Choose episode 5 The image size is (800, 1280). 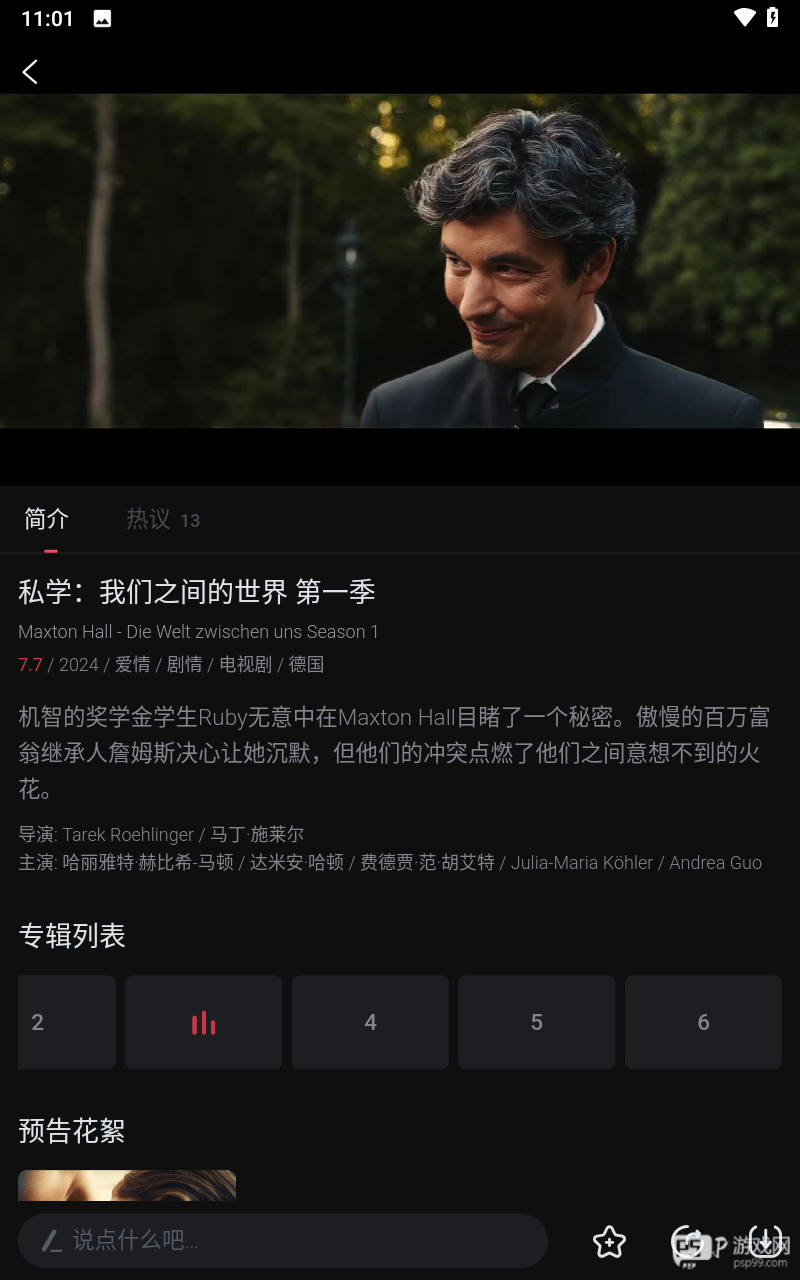click(x=536, y=1022)
